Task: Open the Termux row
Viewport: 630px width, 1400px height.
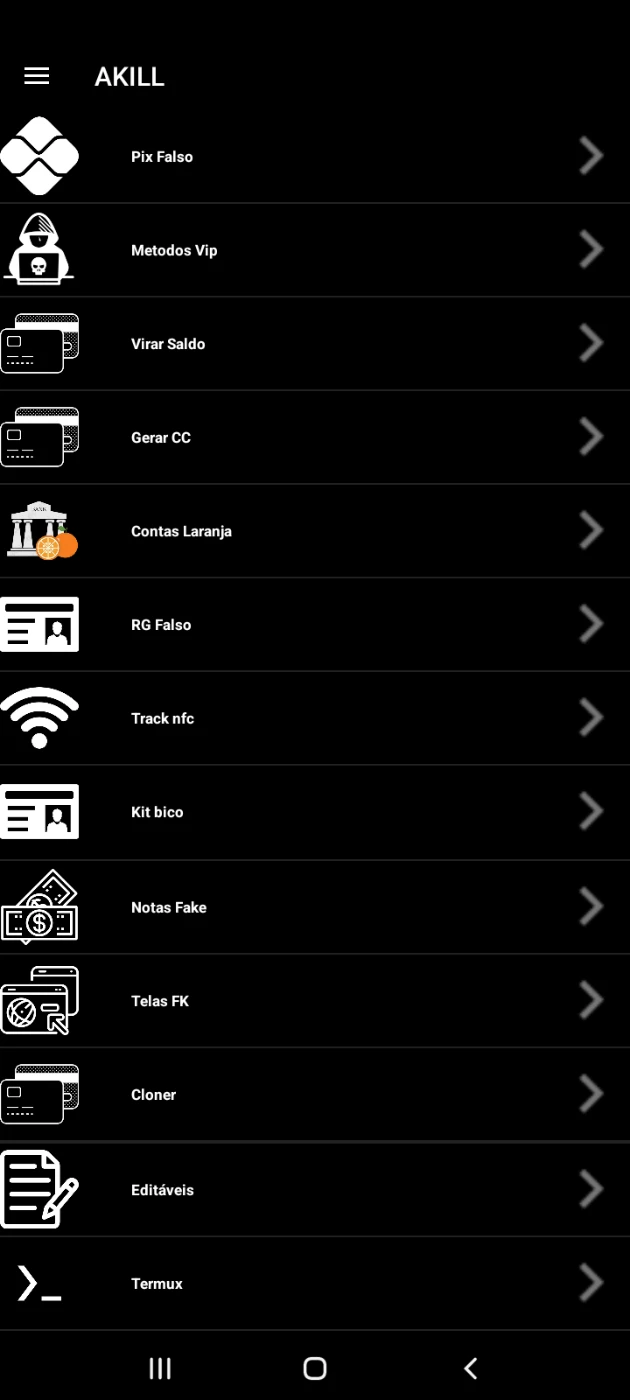Action: pos(315,1283)
